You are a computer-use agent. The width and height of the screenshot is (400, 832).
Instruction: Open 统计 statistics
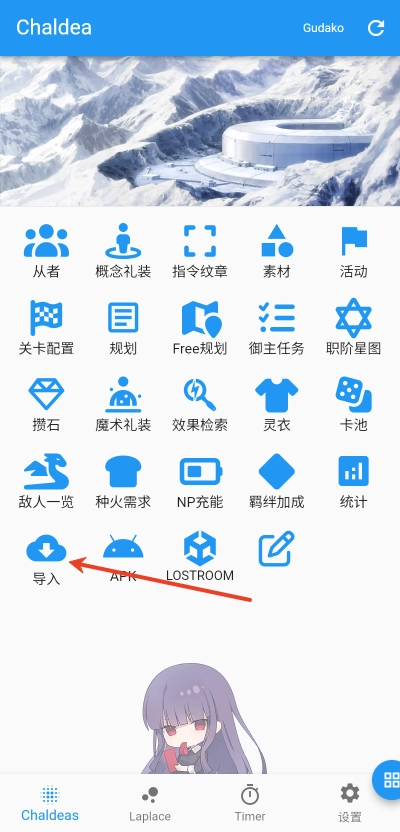[353, 481]
